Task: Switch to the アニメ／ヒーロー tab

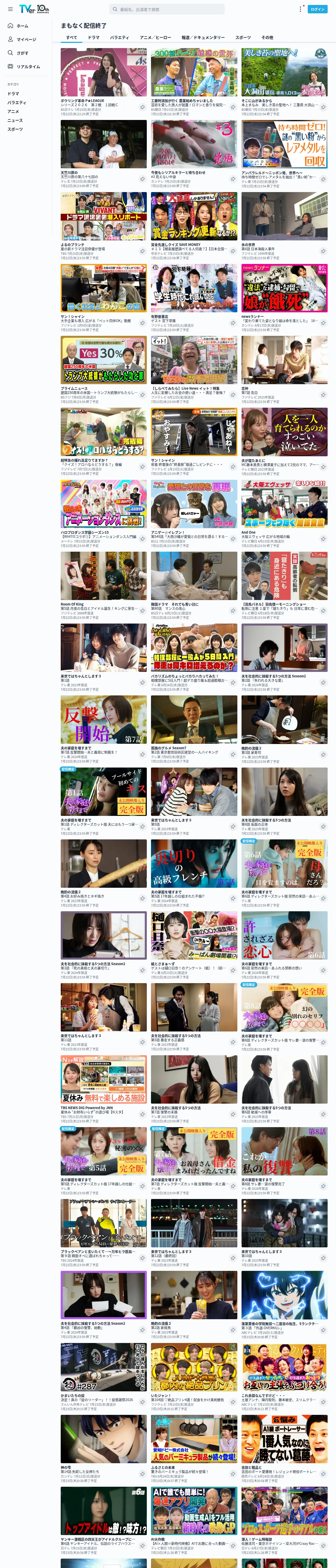Action: pos(155,38)
